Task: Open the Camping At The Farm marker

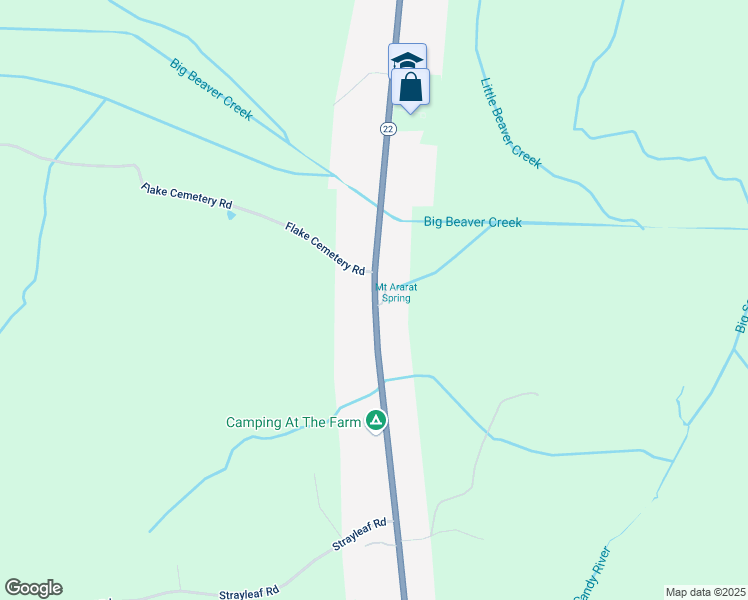Action: (x=376, y=422)
